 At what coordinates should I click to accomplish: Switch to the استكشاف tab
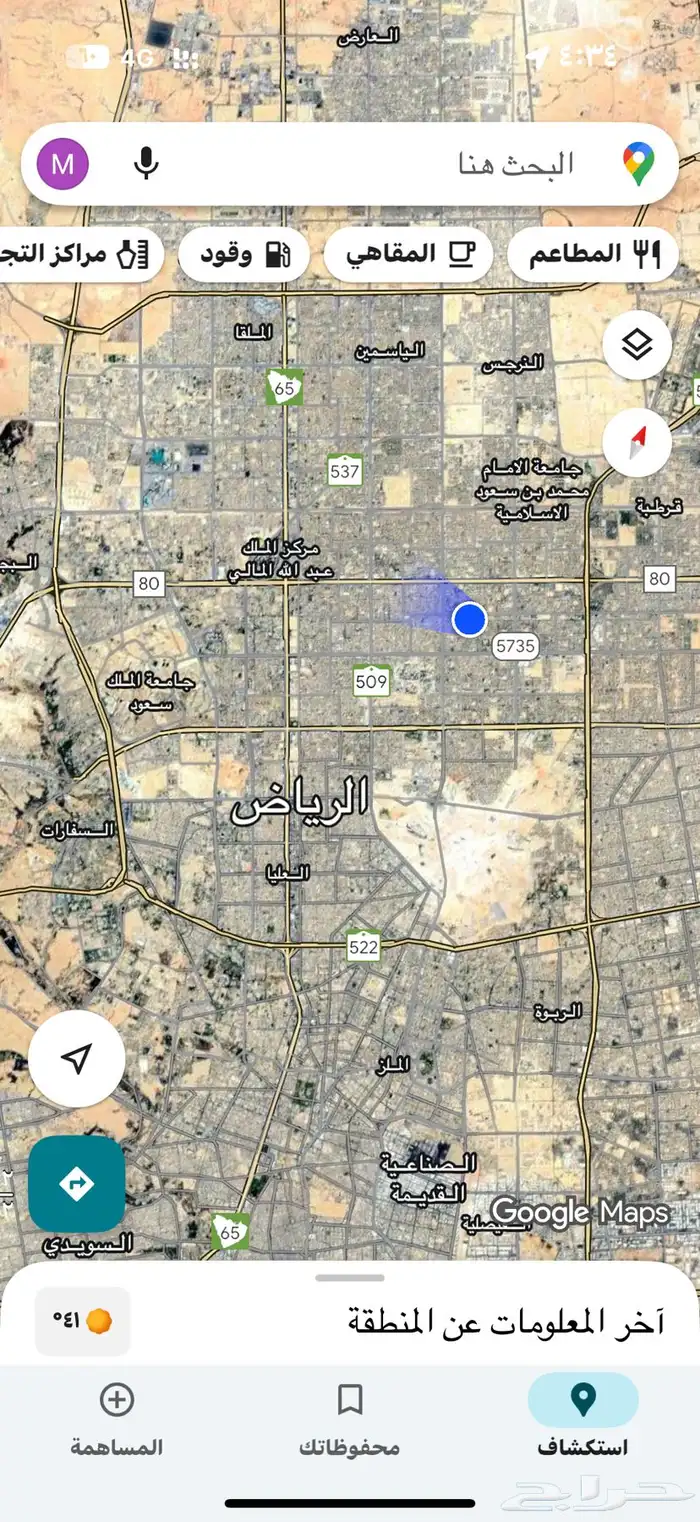(583, 1417)
